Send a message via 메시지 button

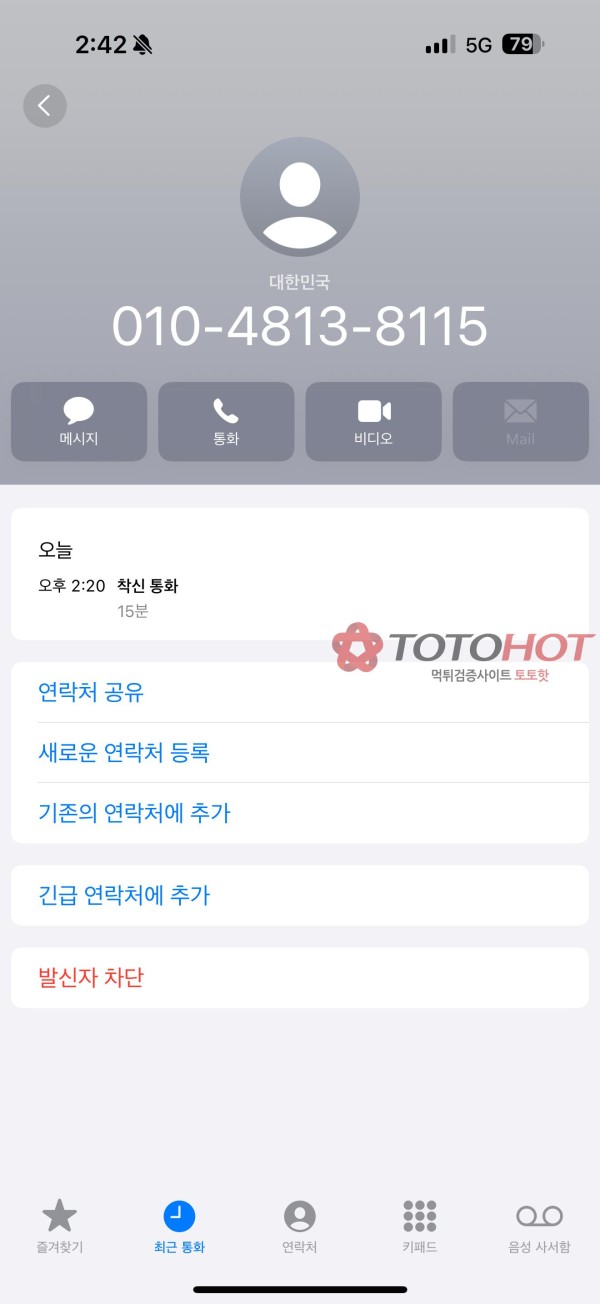point(79,421)
